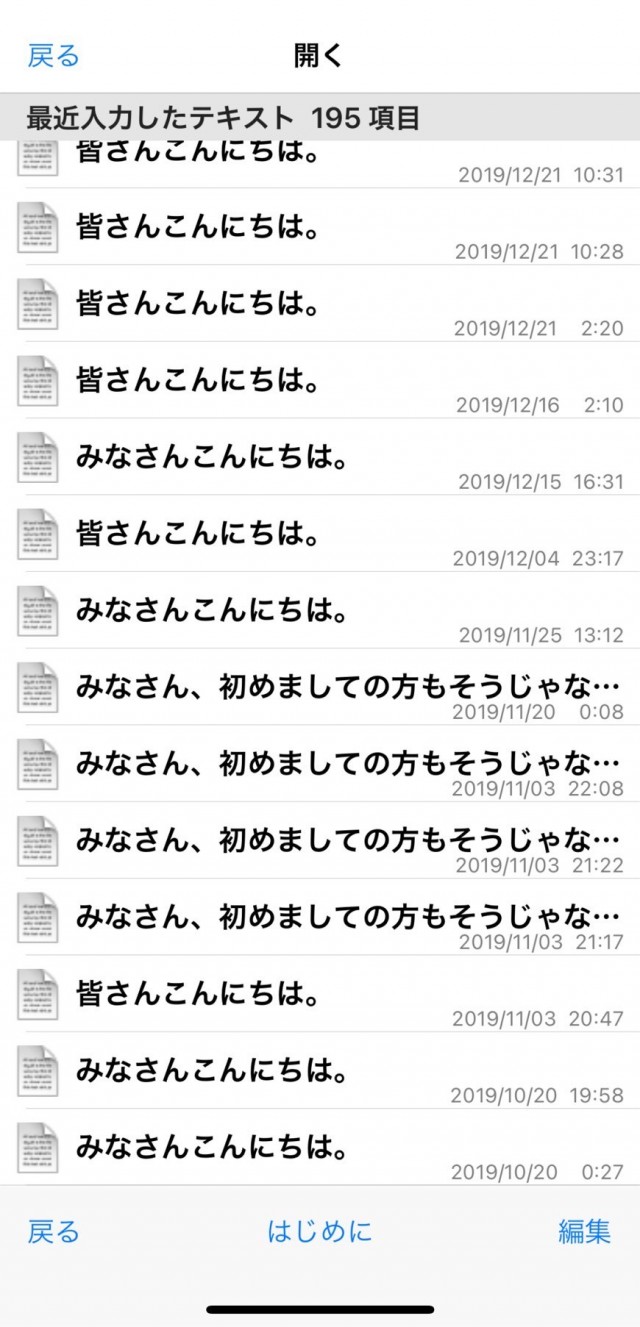Tap the top 戻る button
The width and height of the screenshot is (640, 1327).
tap(53, 55)
